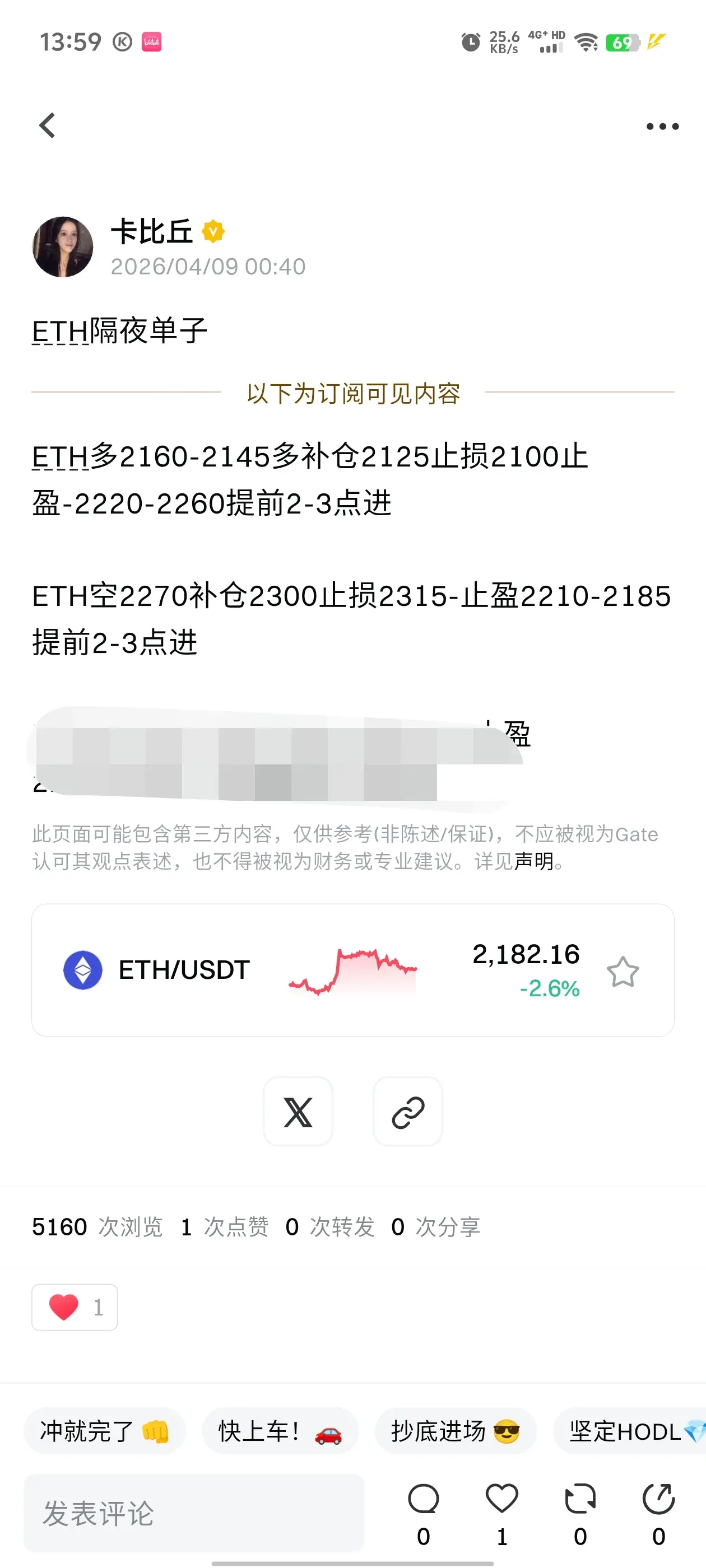Repost using the bottom repost icon
This screenshot has height=1568, width=706.
tap(580, 1499)
